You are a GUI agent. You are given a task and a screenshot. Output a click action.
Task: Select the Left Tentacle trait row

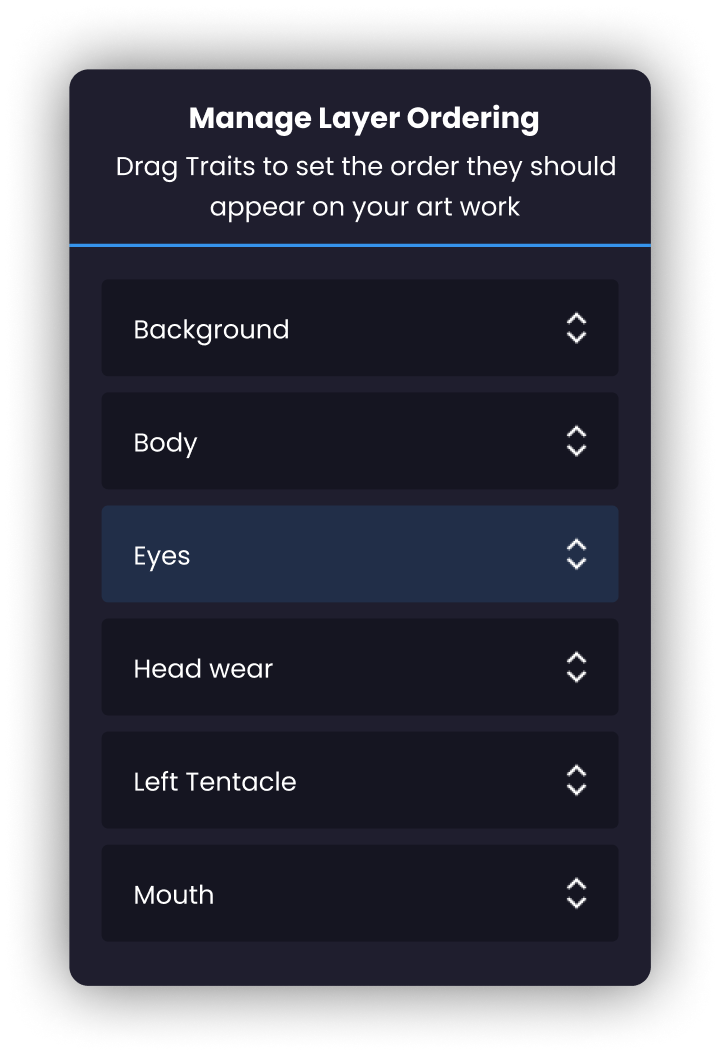pyautogui.click(x=360, y=781)
